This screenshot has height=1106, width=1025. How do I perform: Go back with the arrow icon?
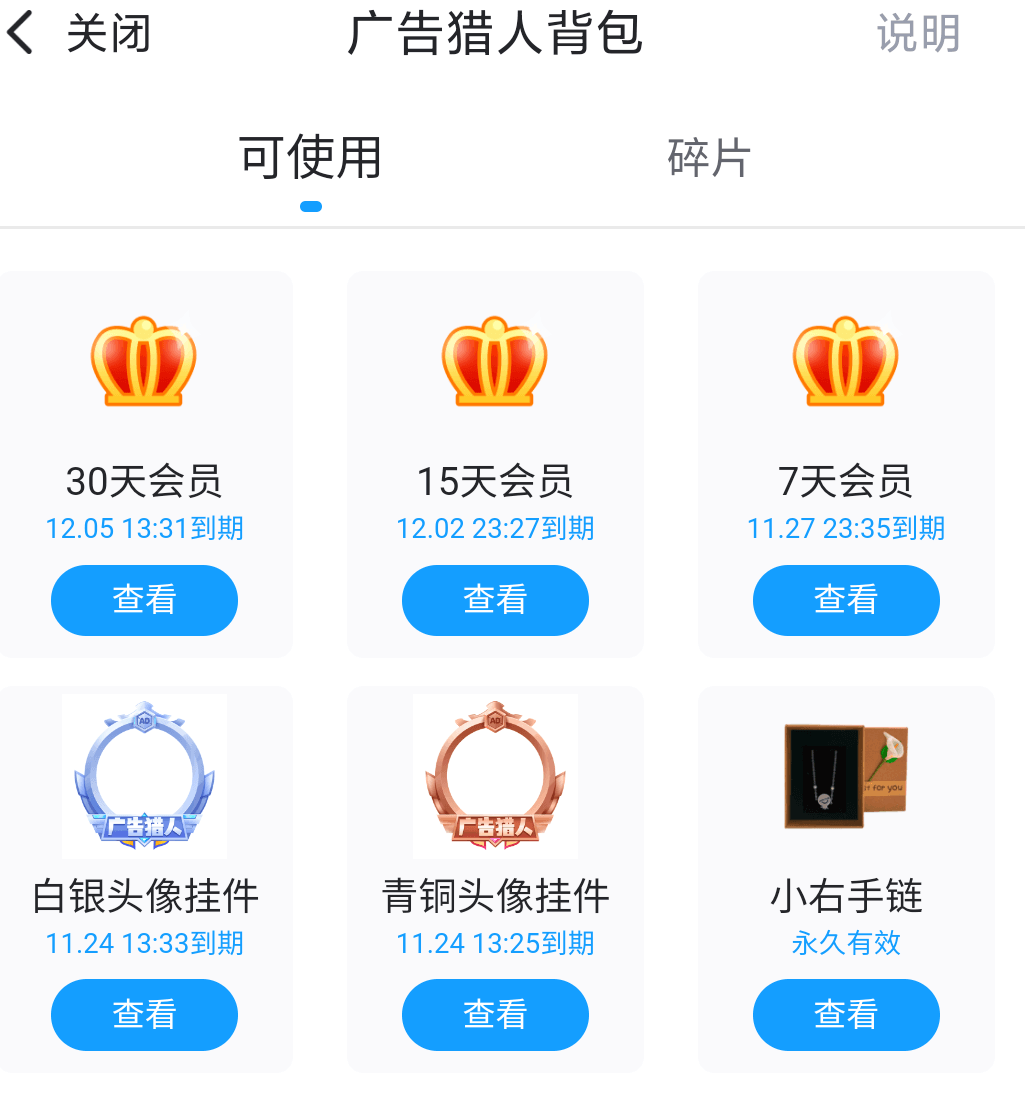[x=20, y=34]
